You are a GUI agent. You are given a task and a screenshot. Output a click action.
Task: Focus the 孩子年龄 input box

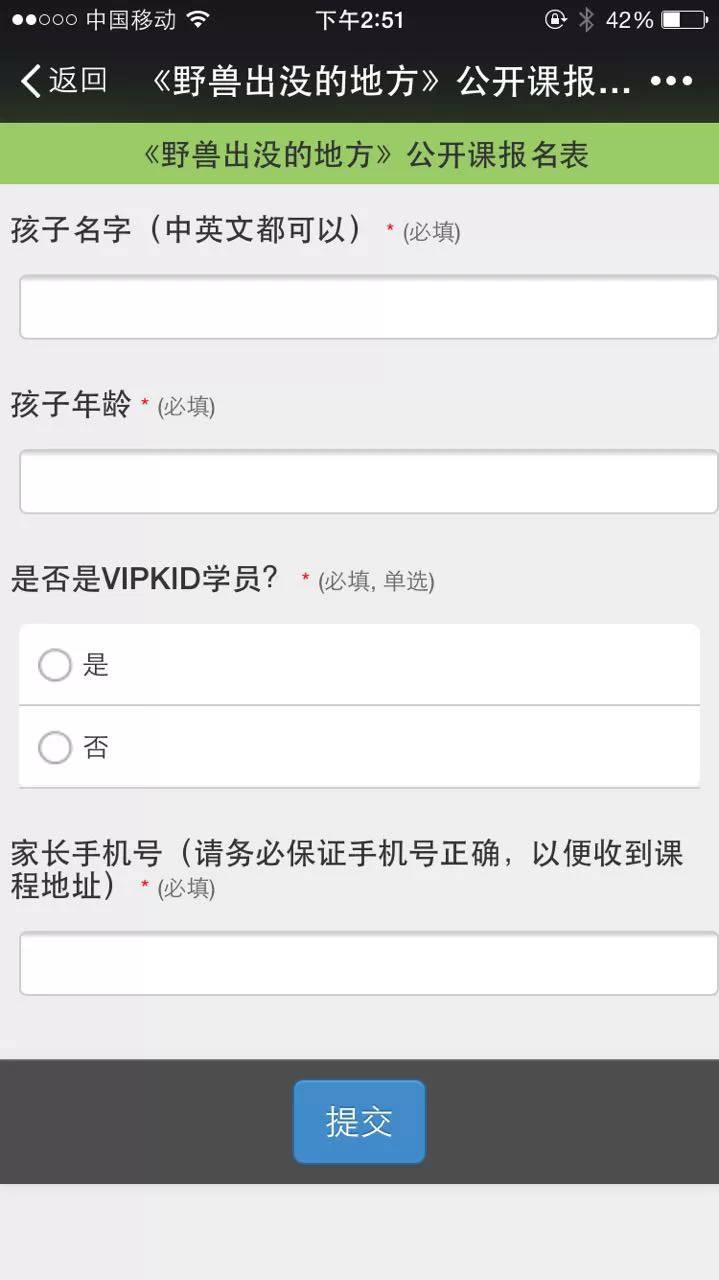click(x=368, y=481)
